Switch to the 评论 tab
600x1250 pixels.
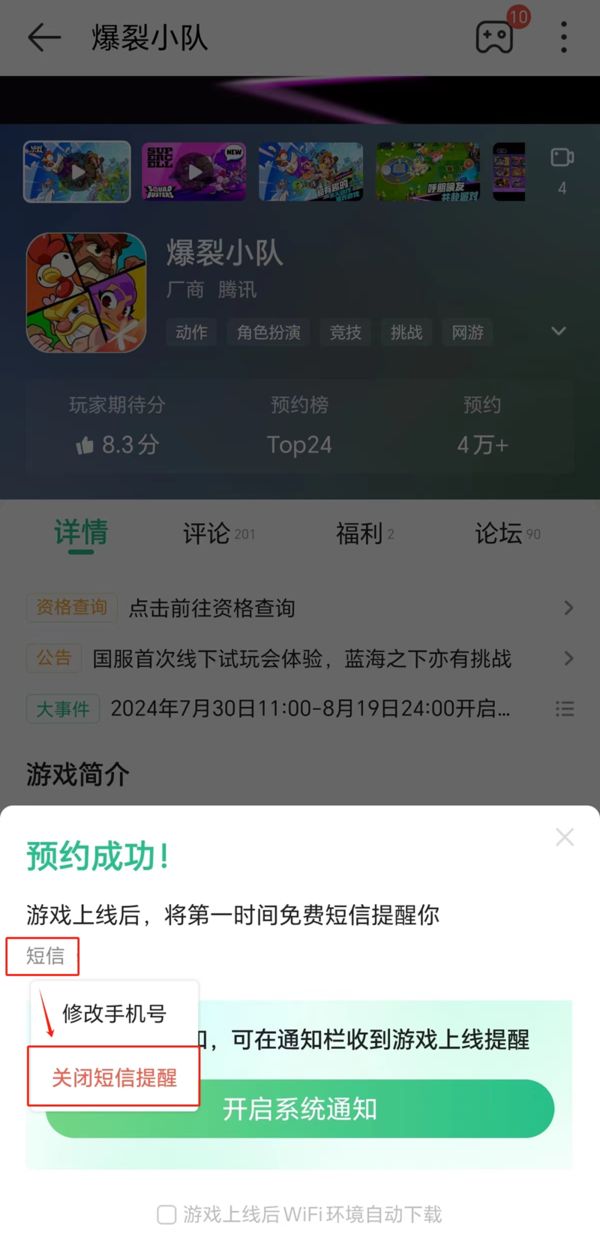(x=207, y=534)
